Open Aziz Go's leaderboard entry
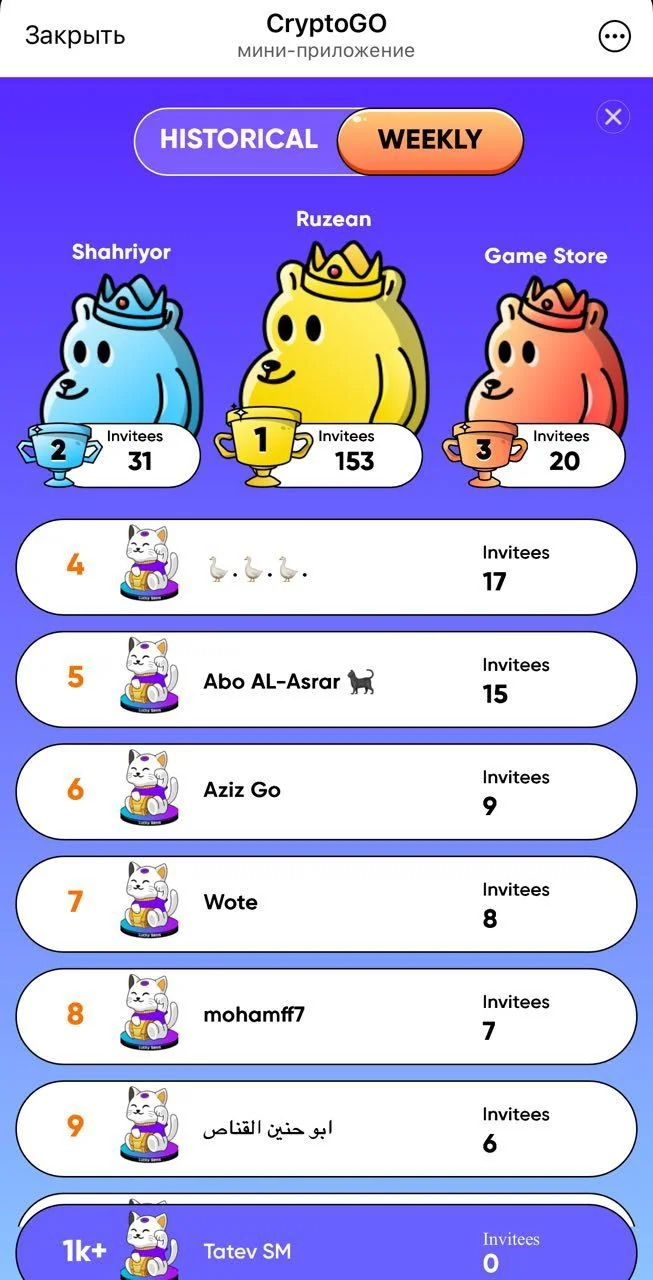653x1280 pixels. (327, 792)
